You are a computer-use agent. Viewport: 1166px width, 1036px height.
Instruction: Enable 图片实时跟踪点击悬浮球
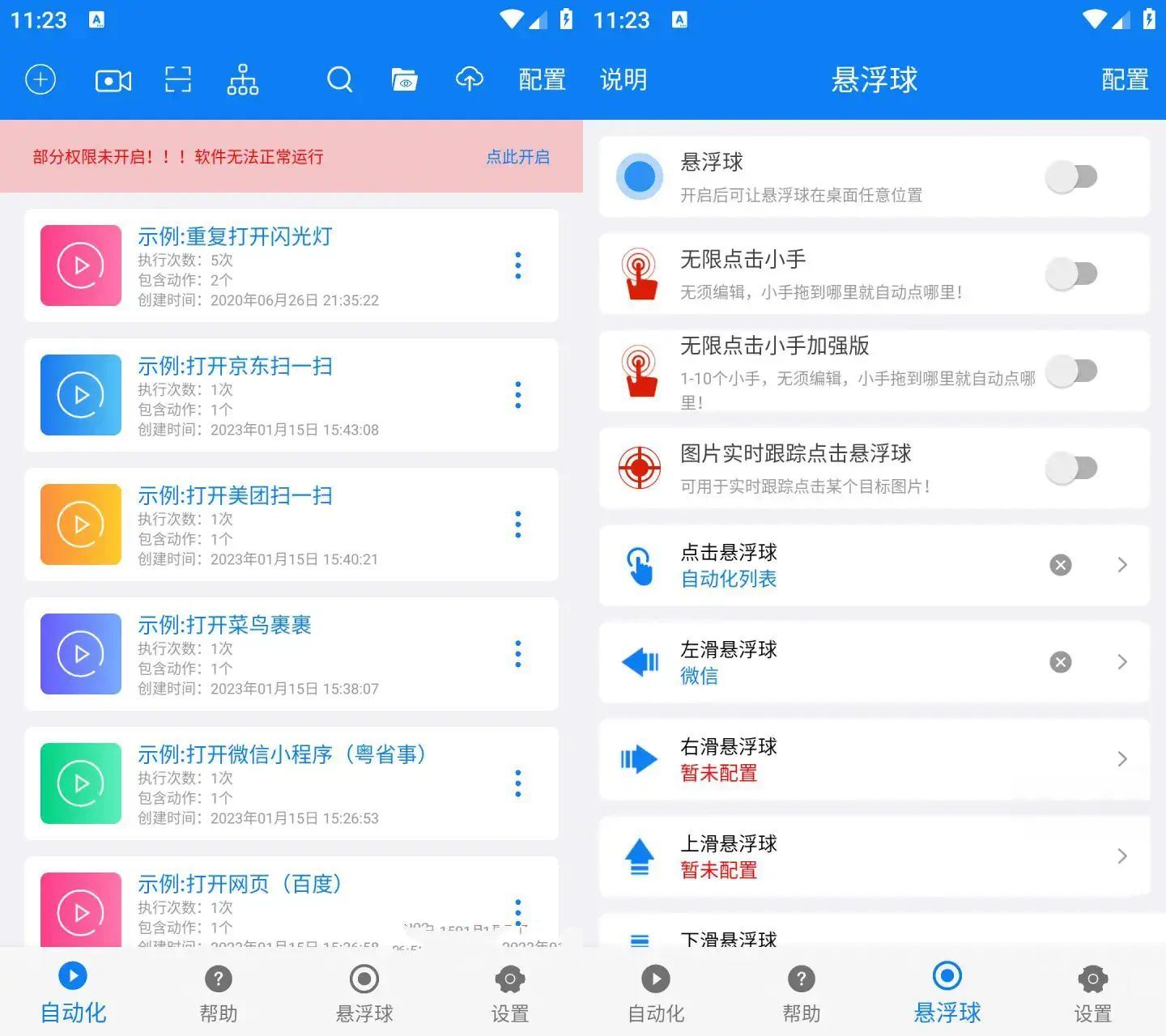point(1071,468)
